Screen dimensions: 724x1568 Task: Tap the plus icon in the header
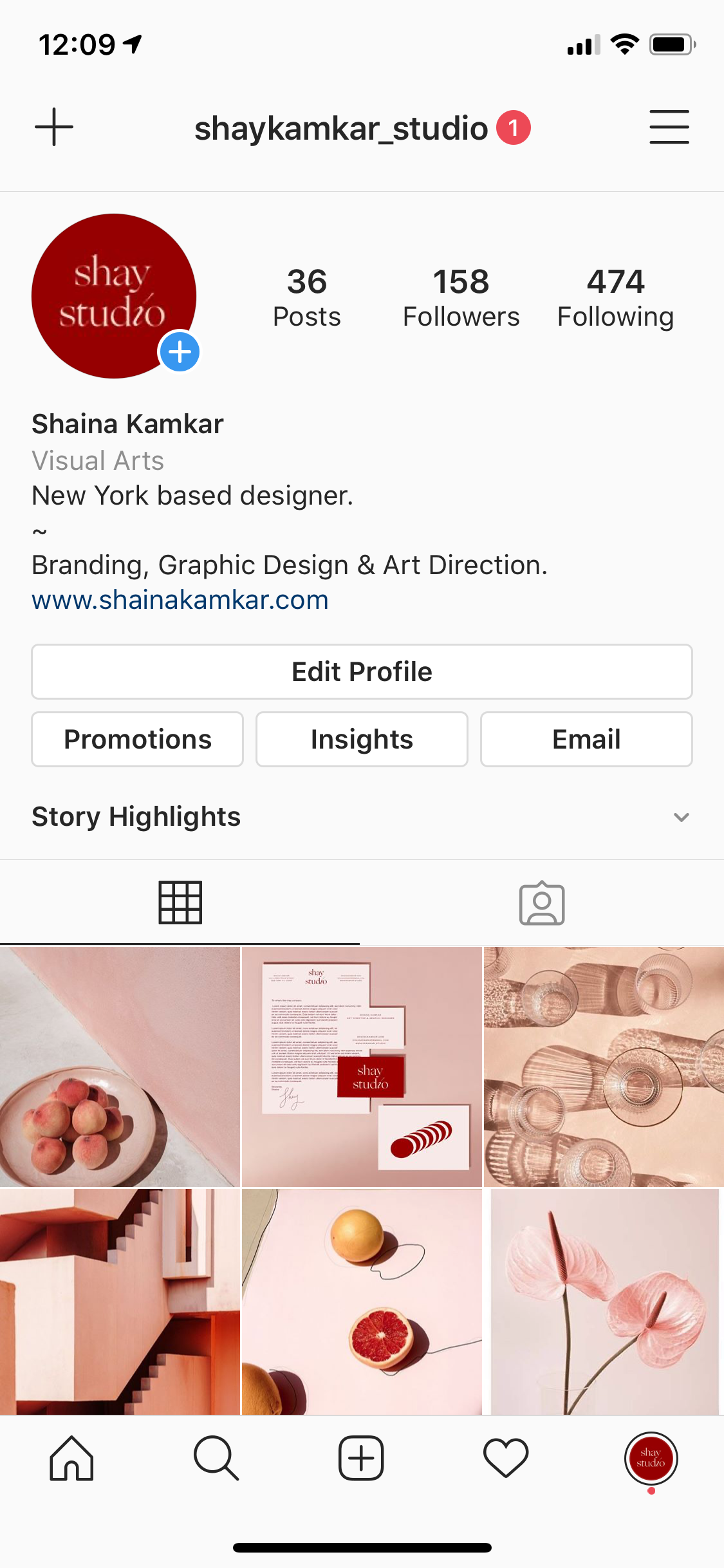pyautogui.click(x=54, y=127)
